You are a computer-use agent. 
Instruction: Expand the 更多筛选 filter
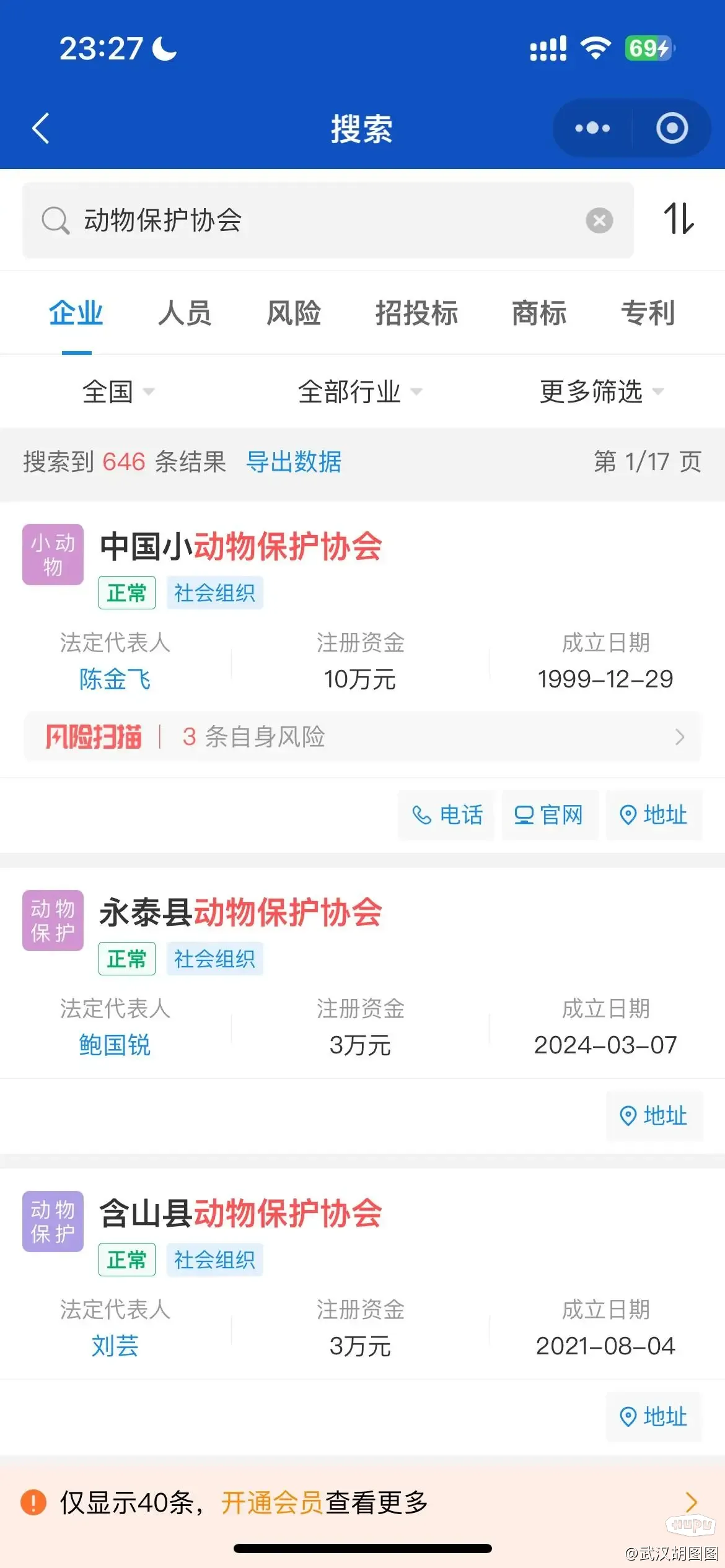tap(602, 391)
